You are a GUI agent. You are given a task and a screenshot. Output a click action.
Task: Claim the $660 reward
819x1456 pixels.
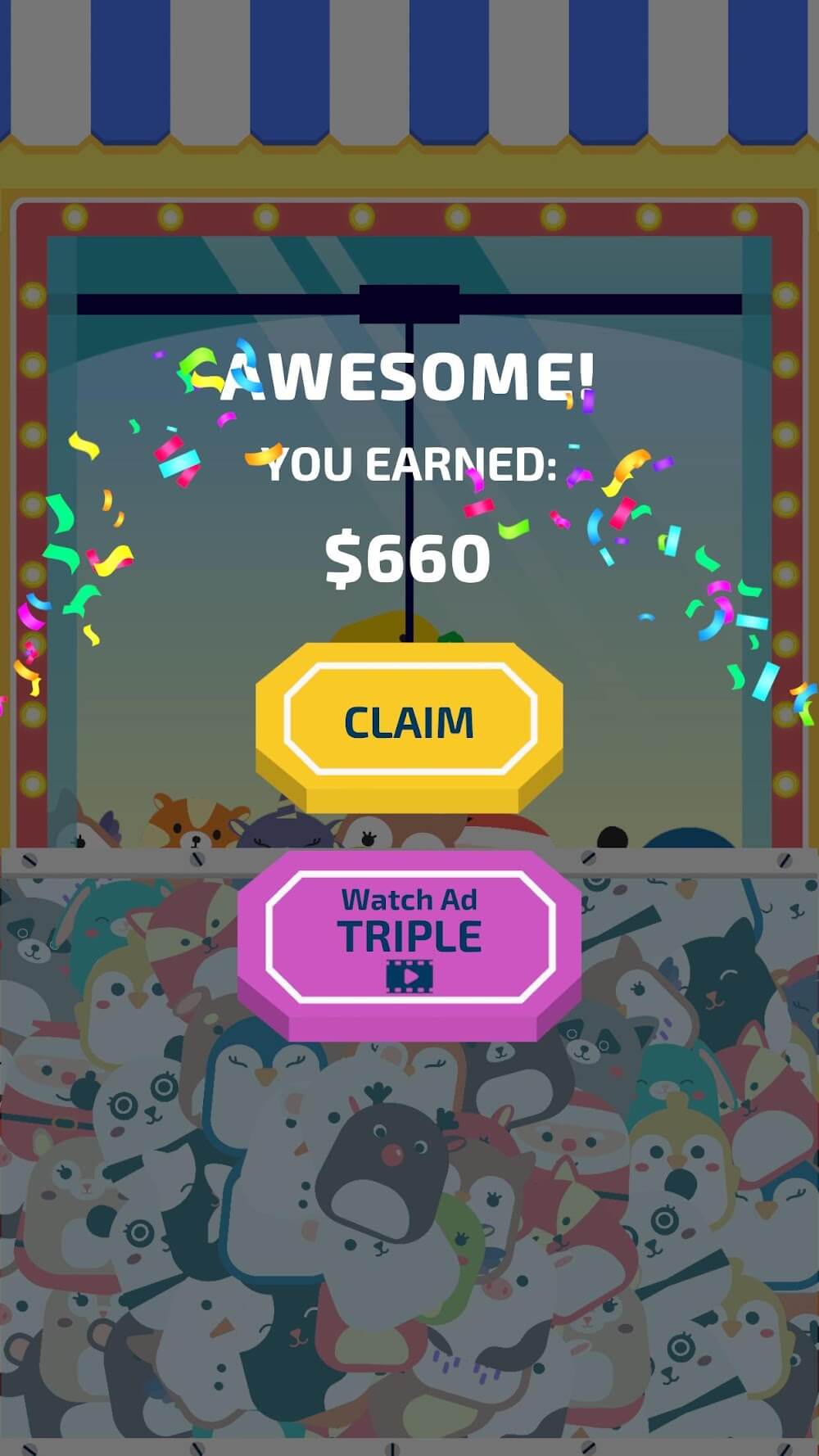pos(409,721)
